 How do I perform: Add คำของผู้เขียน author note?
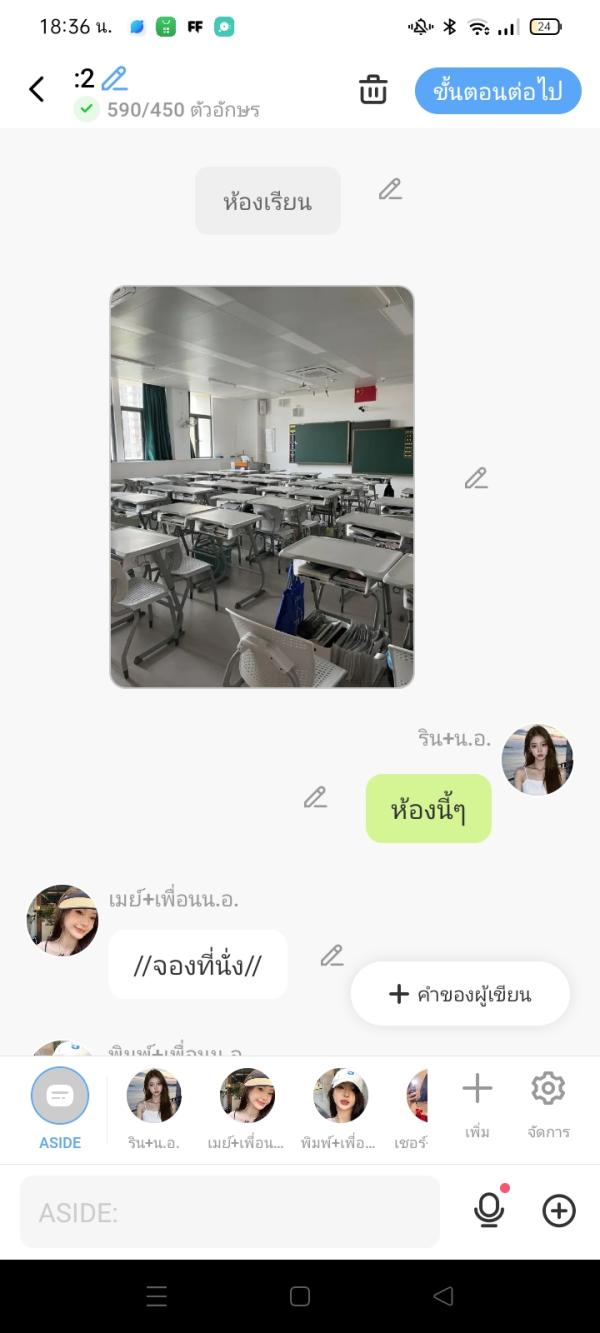coord(460,994)
